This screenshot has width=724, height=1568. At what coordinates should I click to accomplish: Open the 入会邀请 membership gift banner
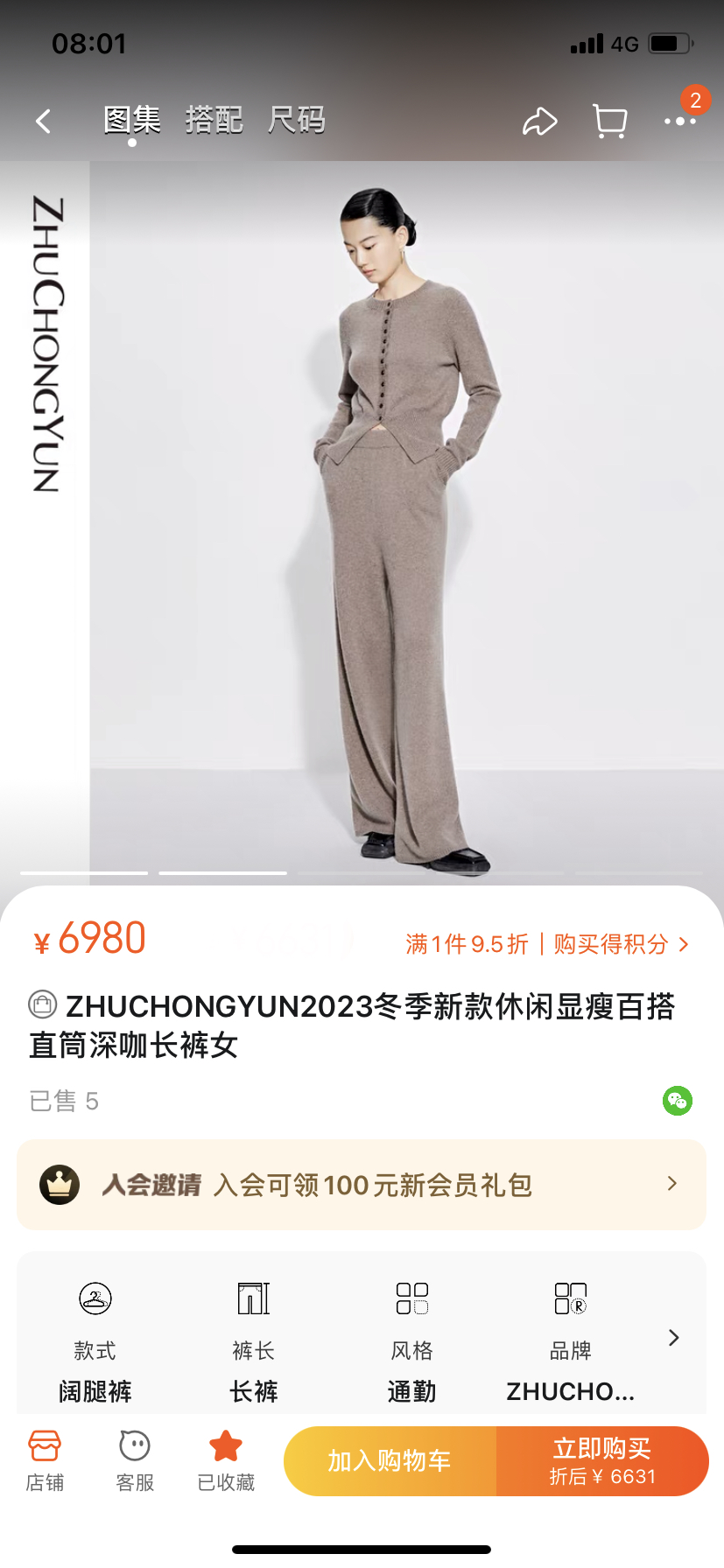(x=362, y=1185)
